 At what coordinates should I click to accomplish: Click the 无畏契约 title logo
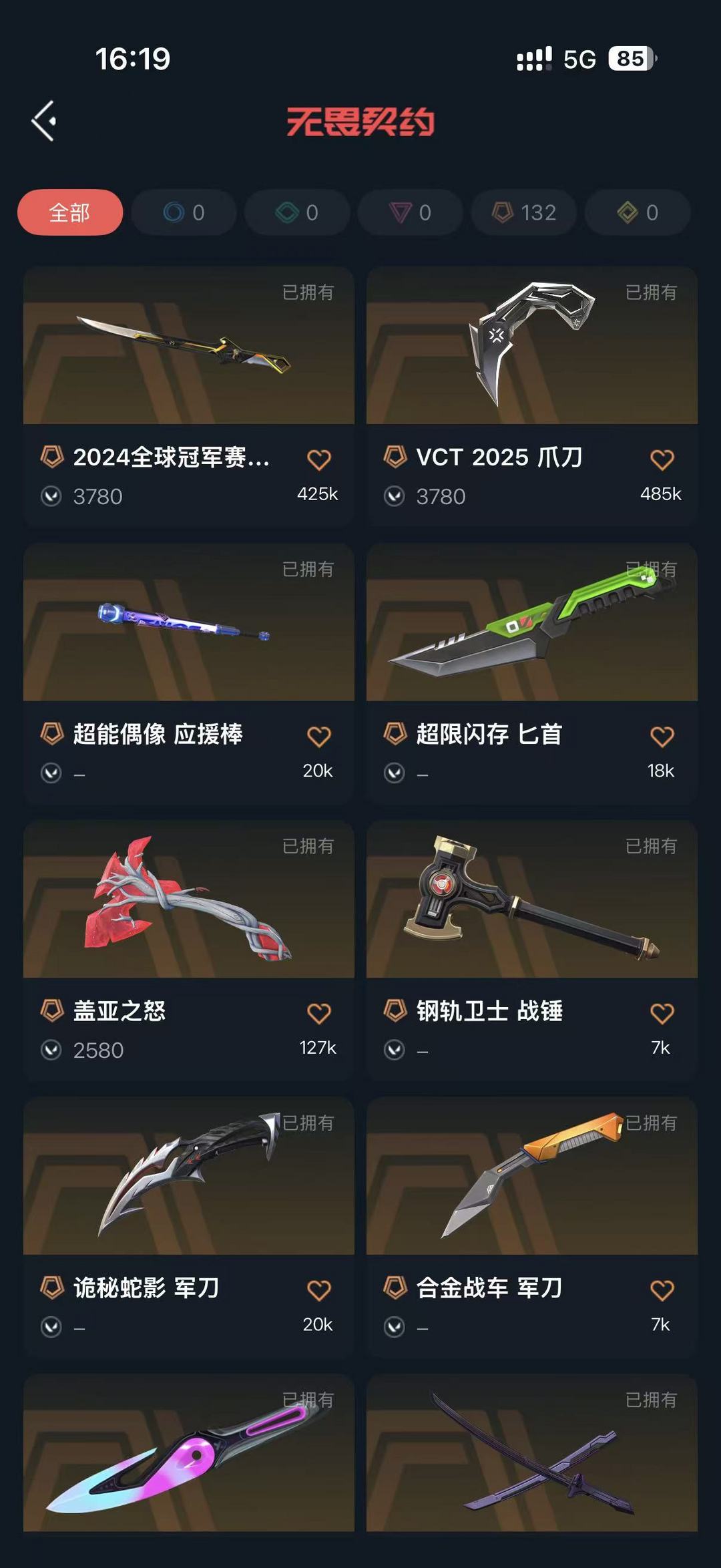[x=362, y=121]
